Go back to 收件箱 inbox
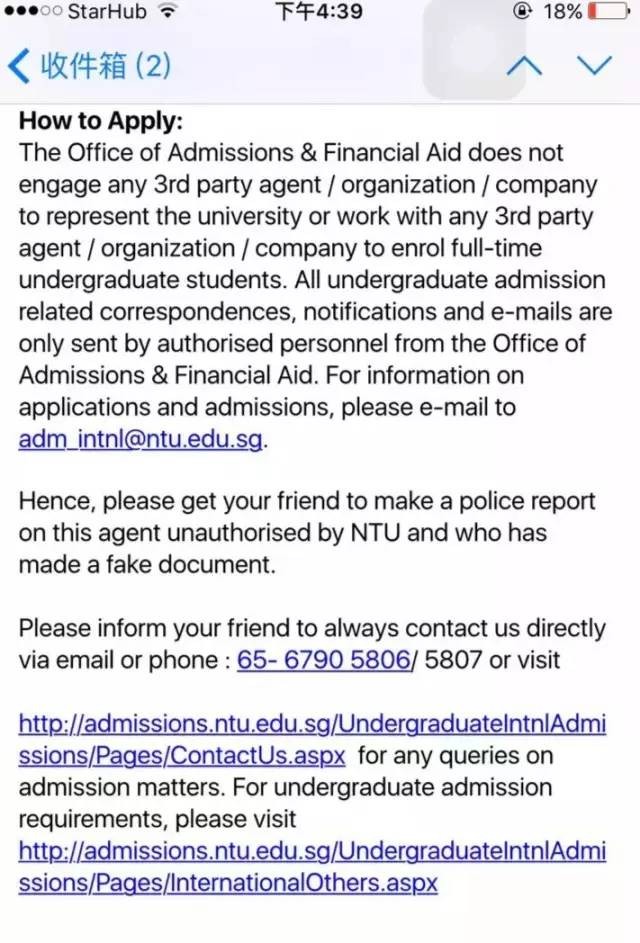Image resolution: width=640 pixels, height=943 pixels. 88,66
